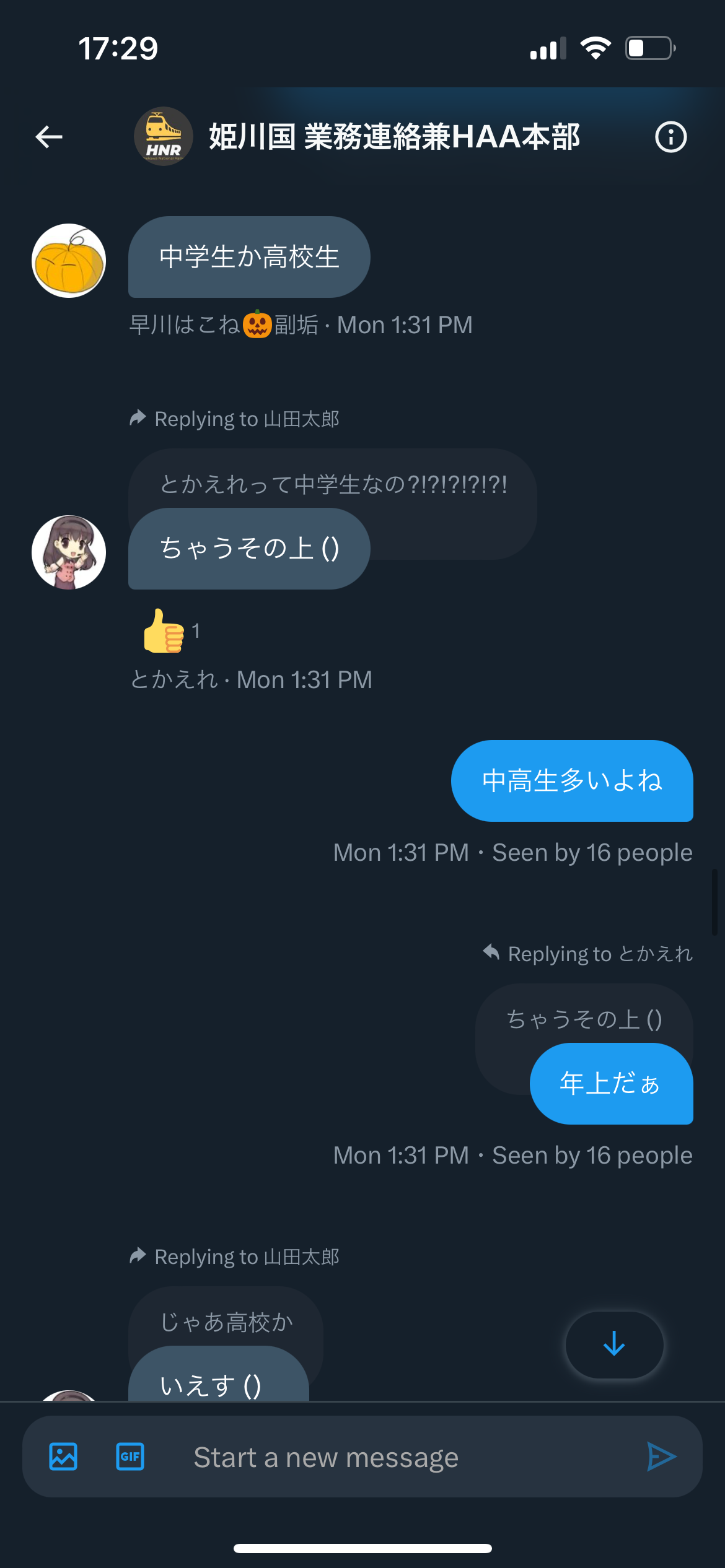This screenshot has width=725, height=1568.
Task: Go back from the group conversation
Action: (x=49, y=137)
